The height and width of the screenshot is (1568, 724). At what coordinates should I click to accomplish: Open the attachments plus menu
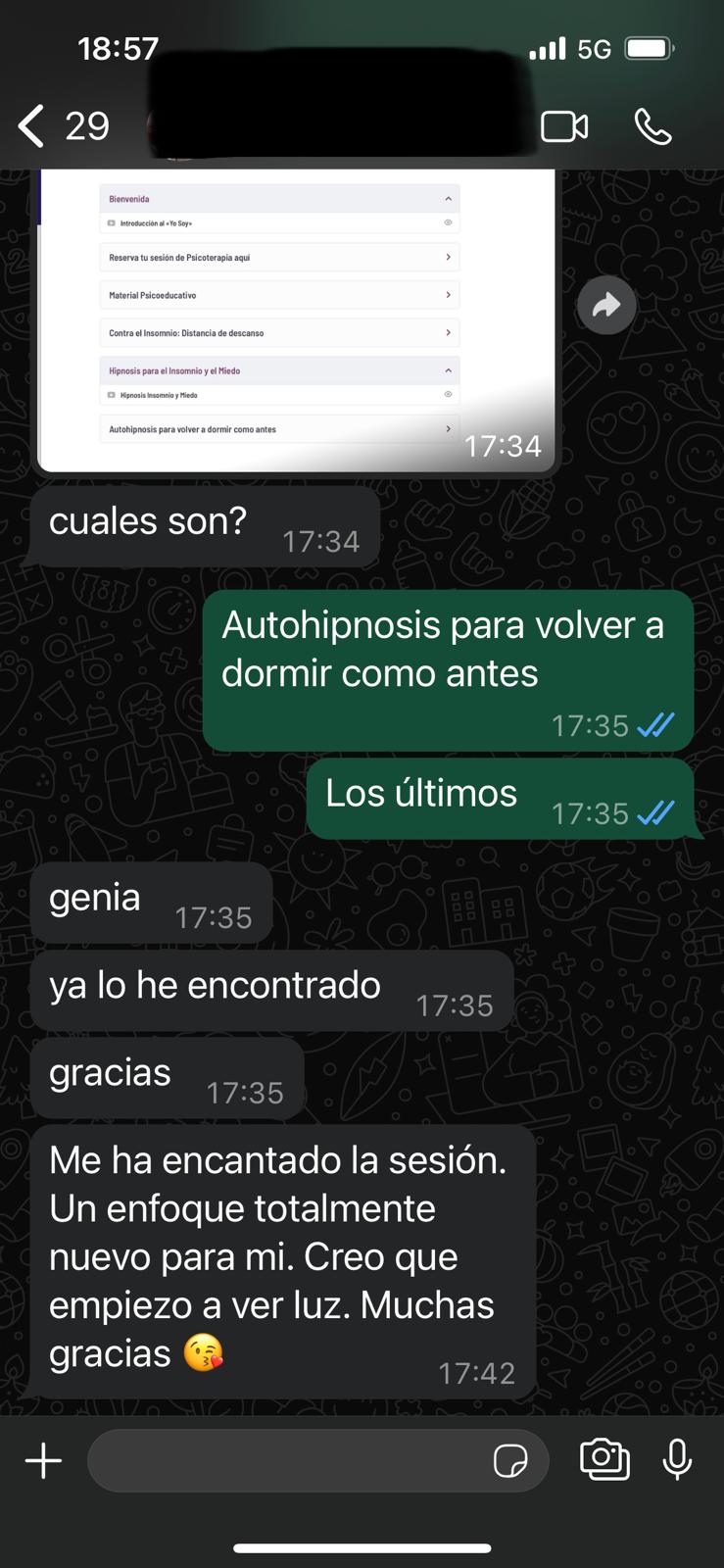pyautogui.click(x=43, y=1460)
